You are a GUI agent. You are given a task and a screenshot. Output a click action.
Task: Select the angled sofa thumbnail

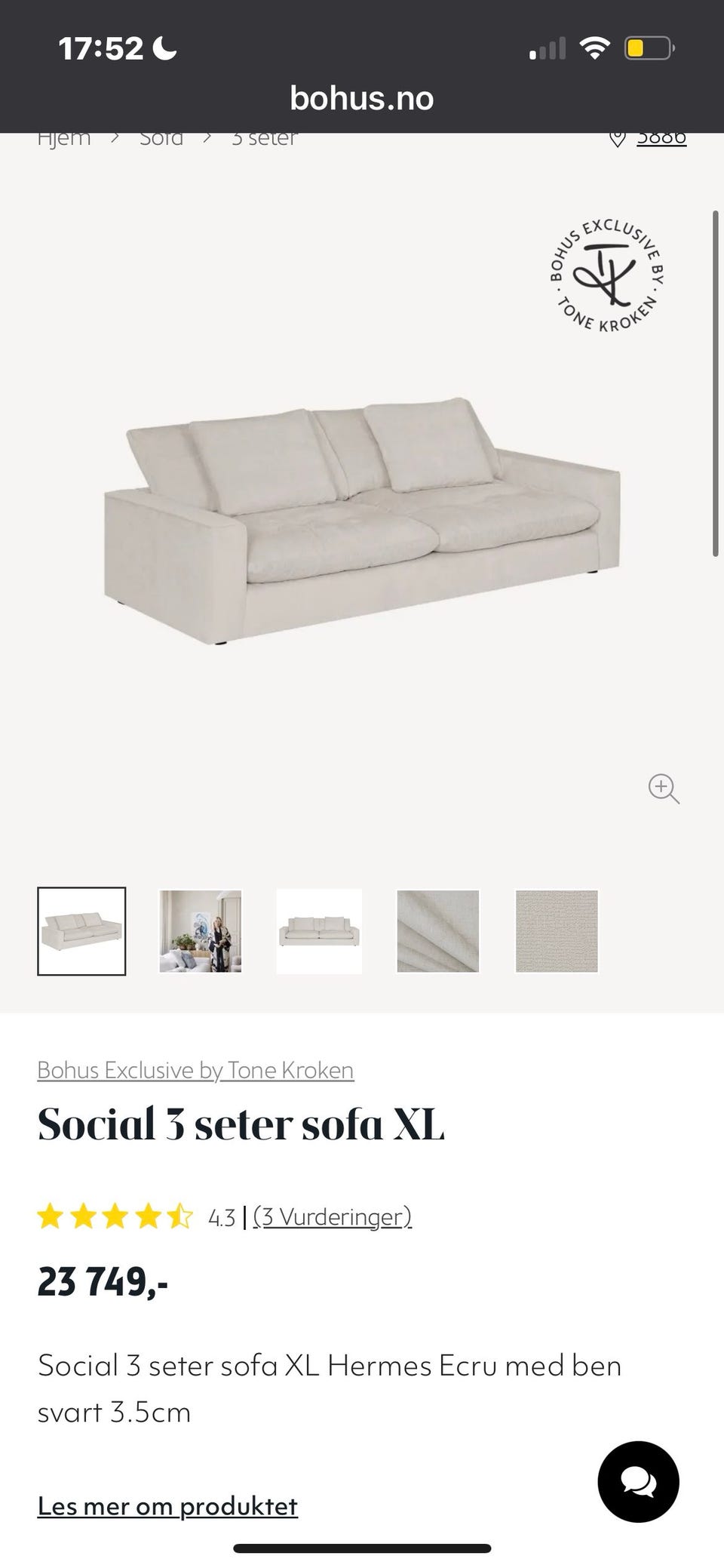[81, 931]
